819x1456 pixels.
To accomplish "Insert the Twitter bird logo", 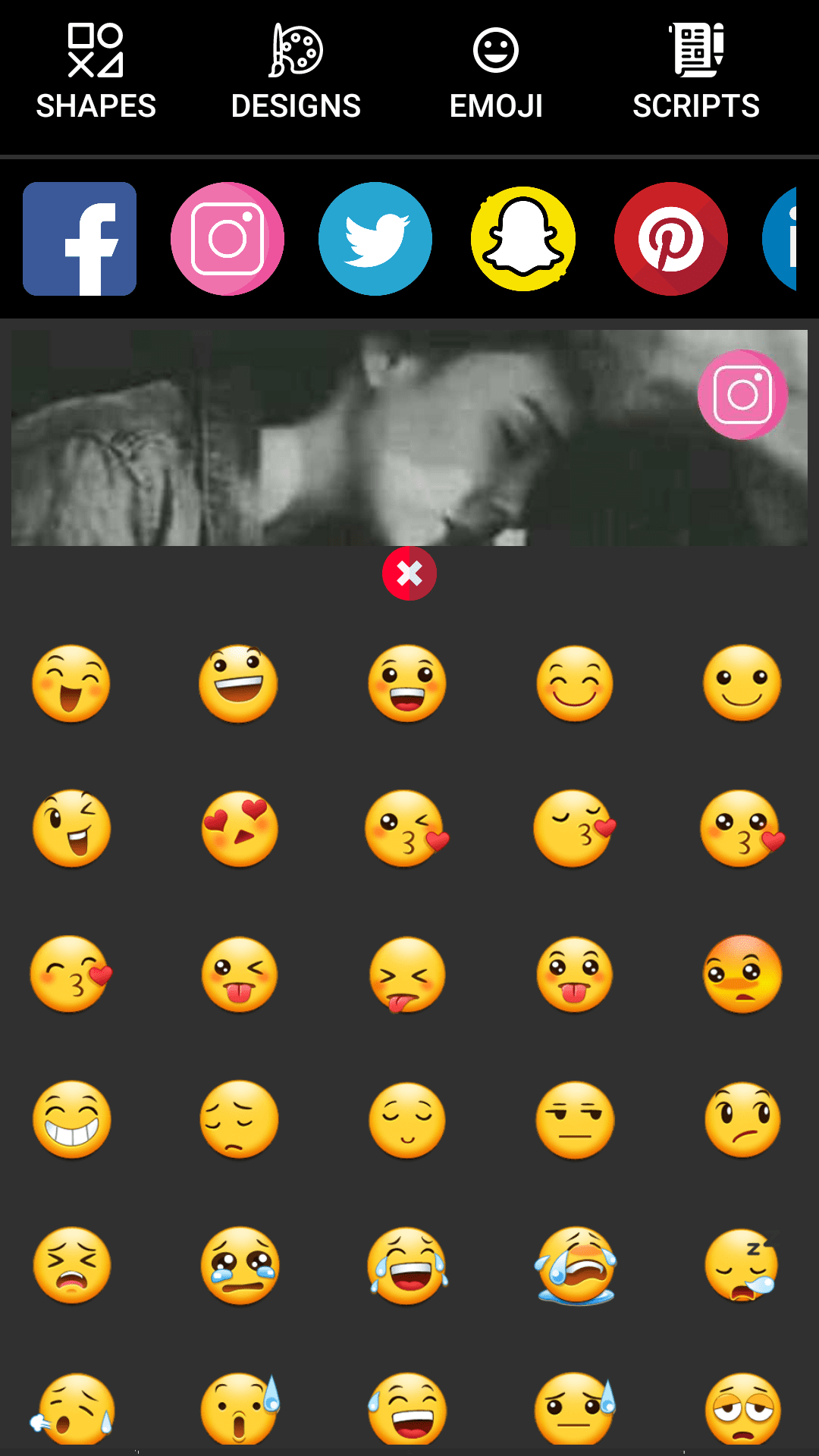I will 375,239.
